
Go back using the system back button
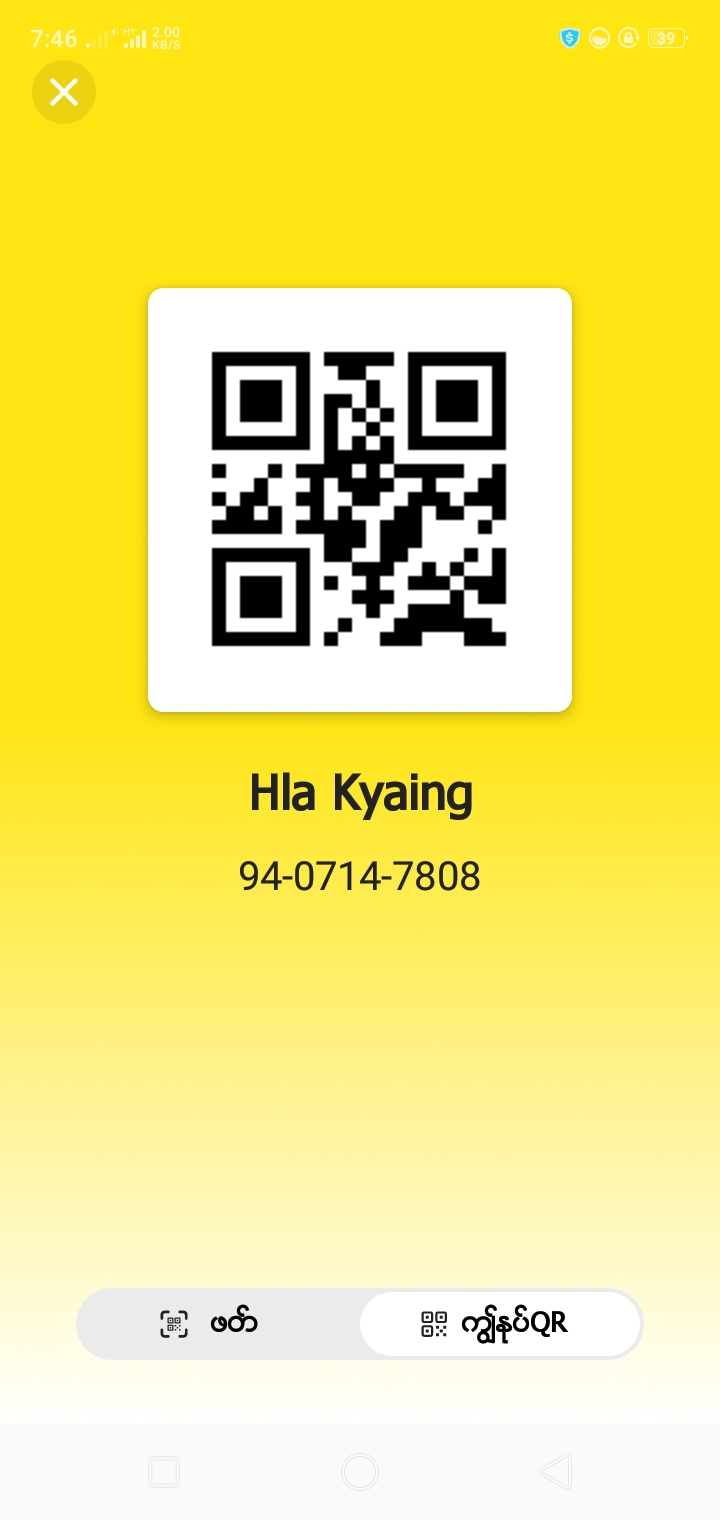click(x=556, y=1471)
